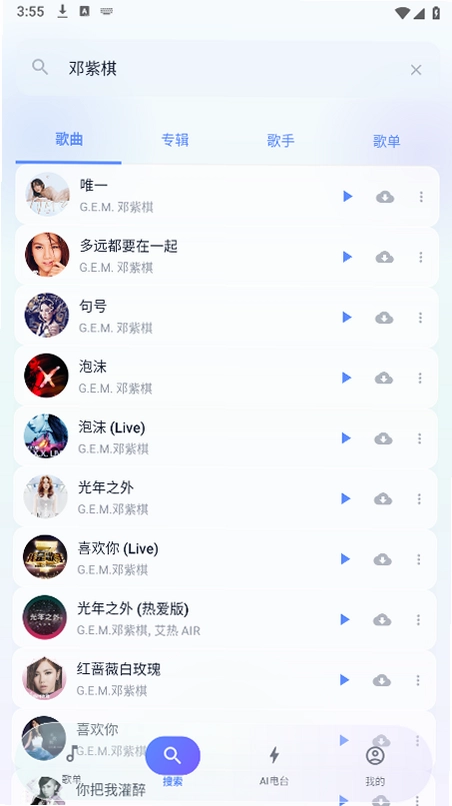The image size is (452, 806).
Task: Download the song 唯一
Action: pos(385,197)
